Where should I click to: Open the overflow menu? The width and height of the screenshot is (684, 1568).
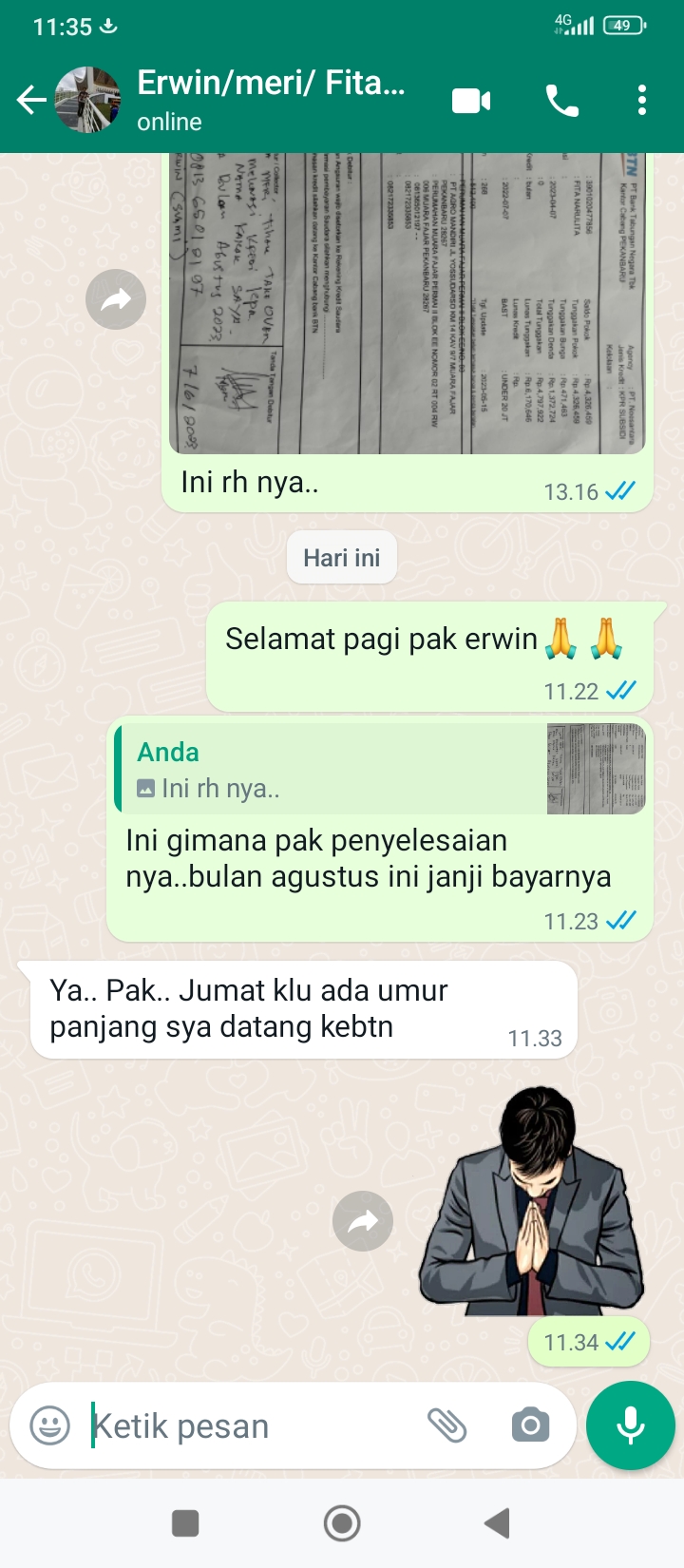point(642,100)
